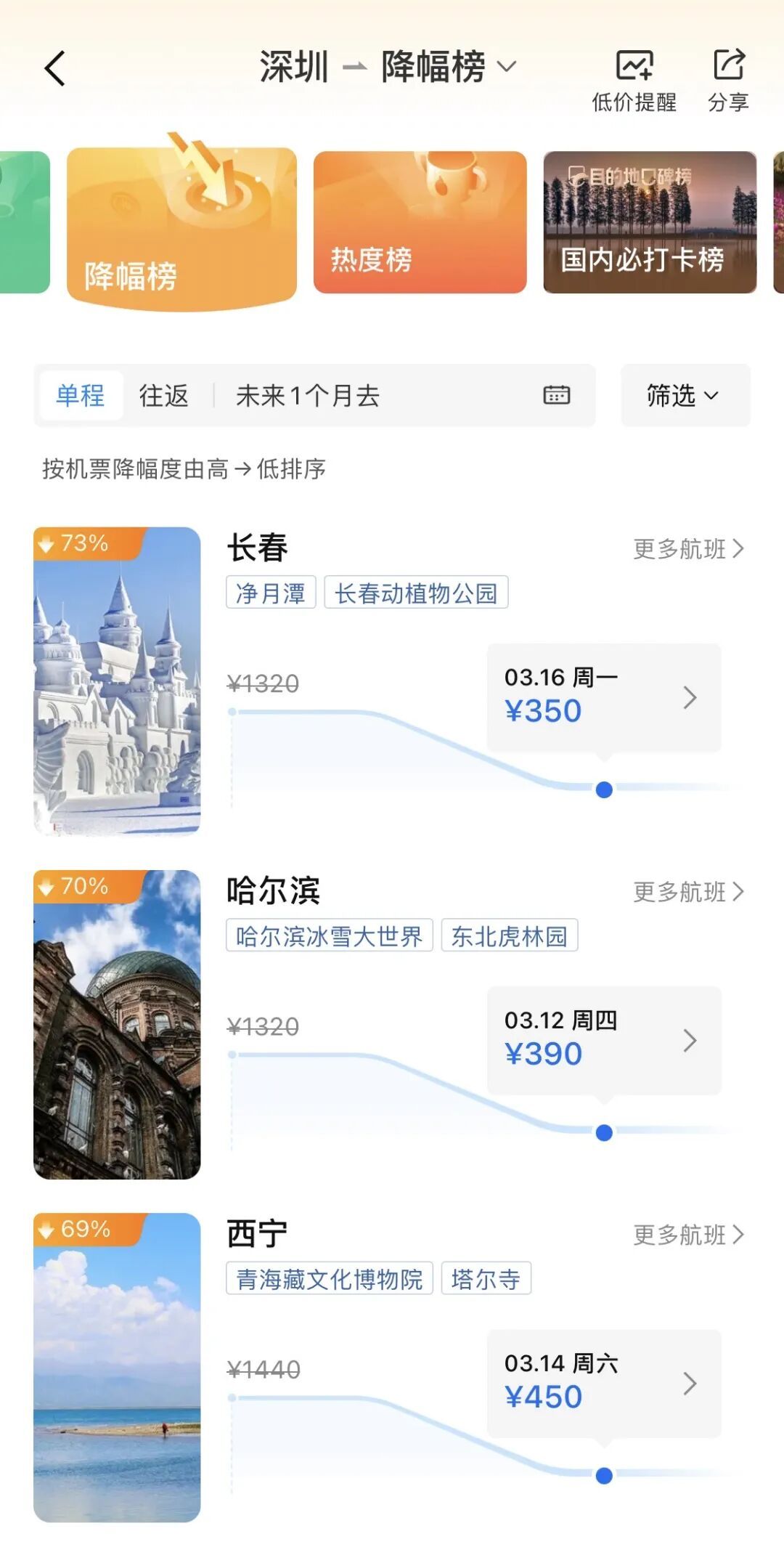
Task: Open the 国内必打卡榜 ranking card
Action: click(x=649, y=222)
